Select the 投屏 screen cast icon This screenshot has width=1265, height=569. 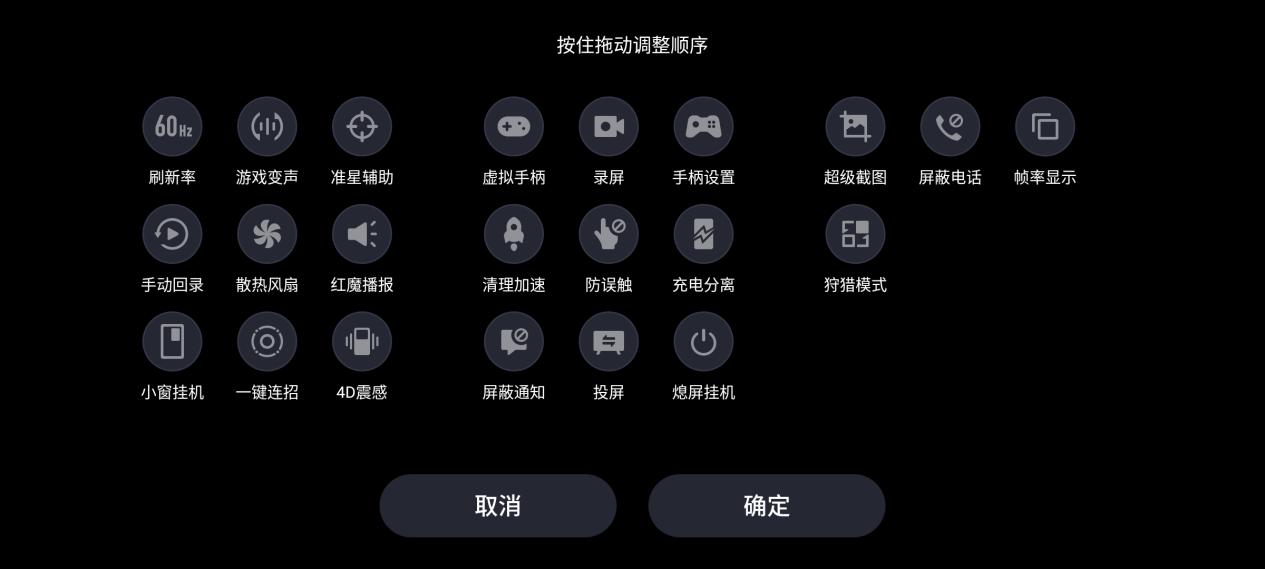coord(609,341)
